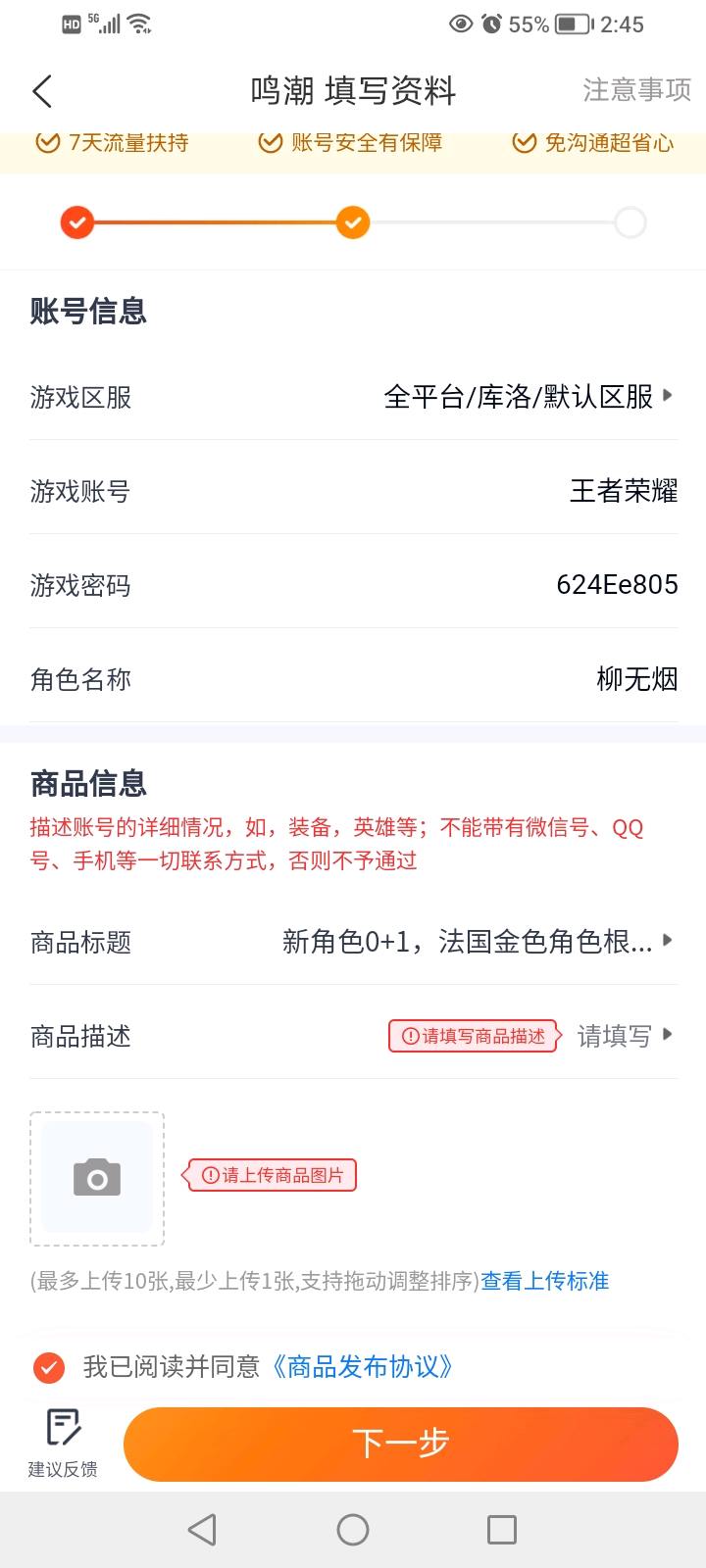Read the 《商品发布协议》 agreement
Viewport: 706px width, 1568px height.
tap(361, 1367)
